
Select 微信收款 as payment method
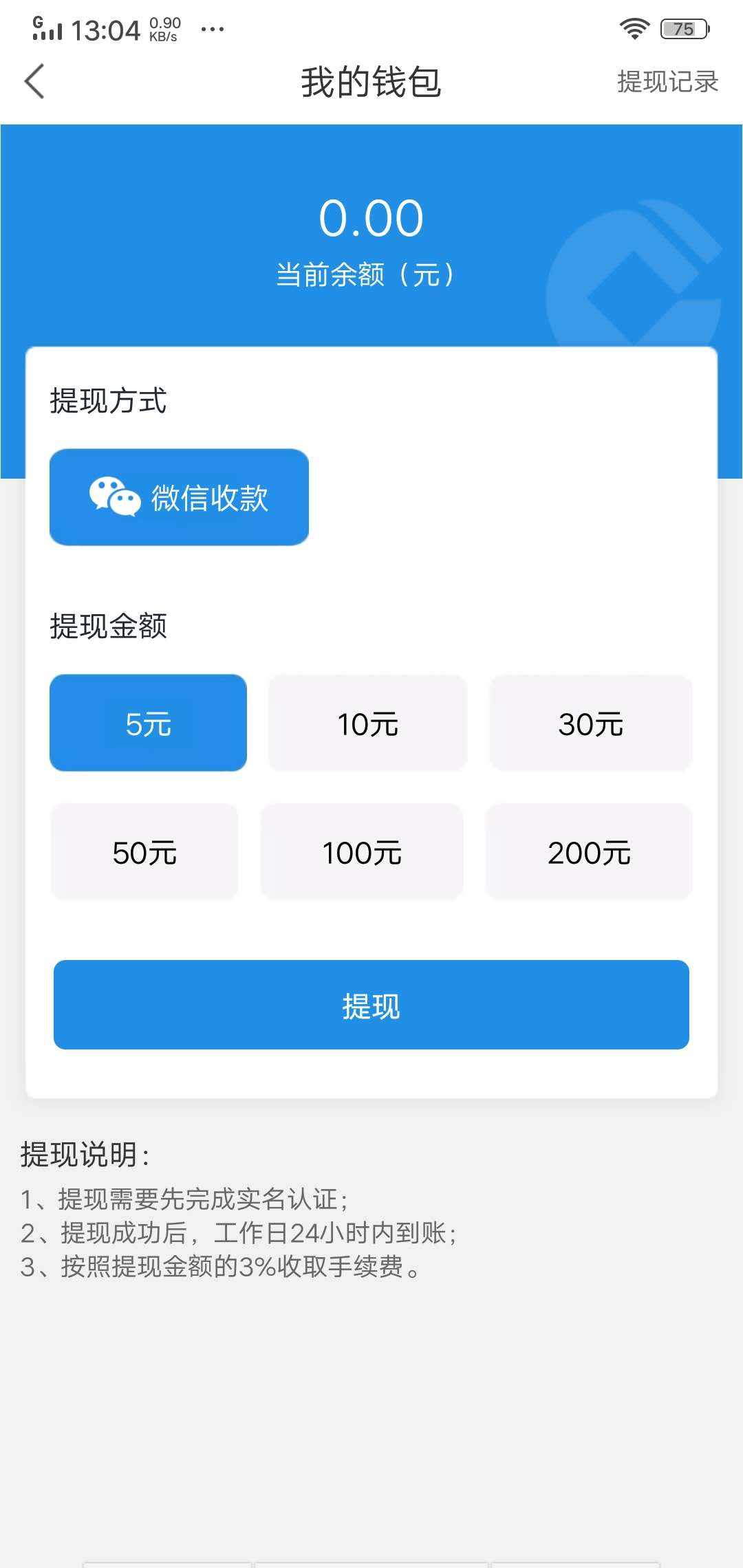point(179,497)
